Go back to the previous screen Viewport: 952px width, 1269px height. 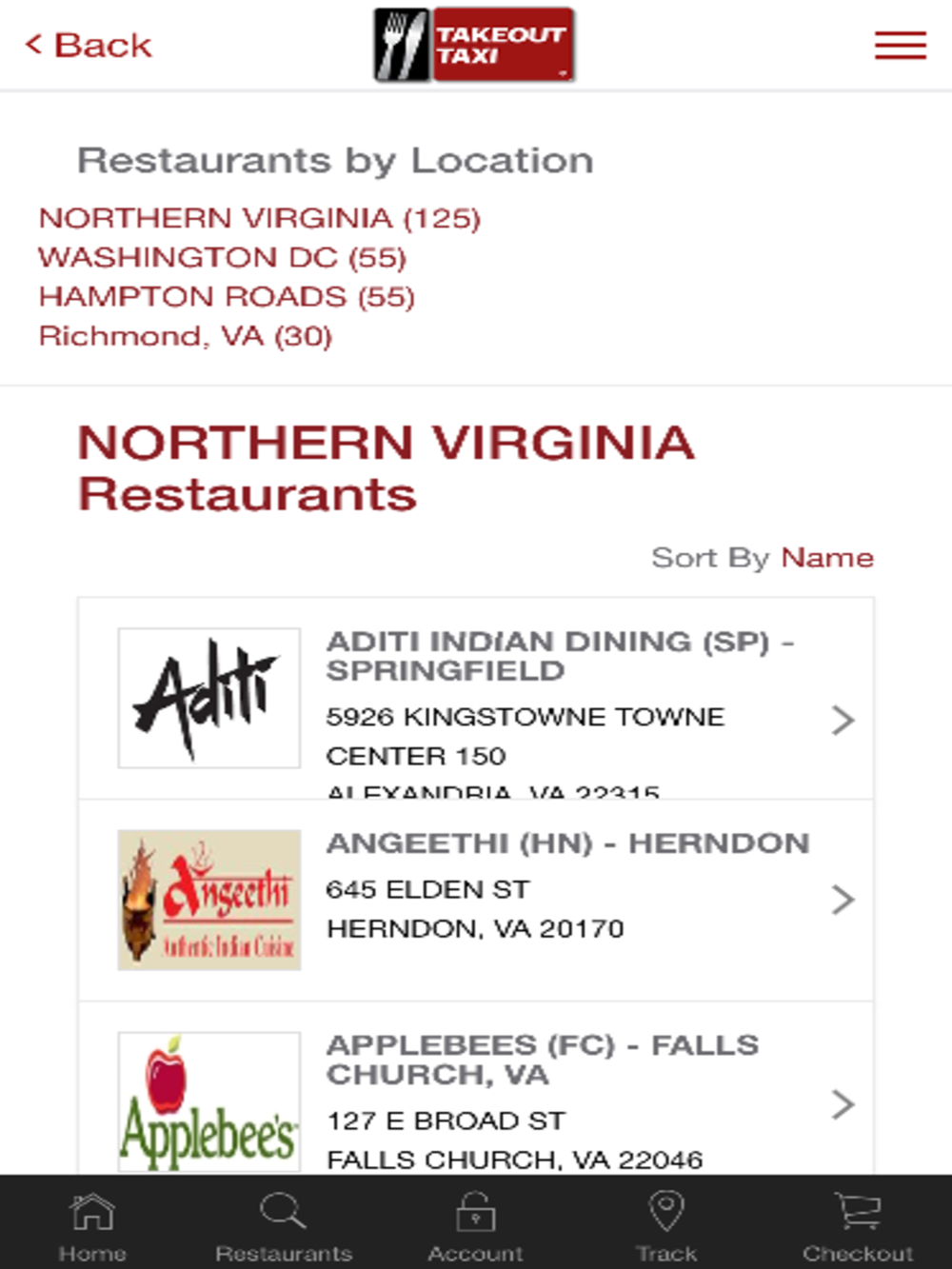[89, 45]
